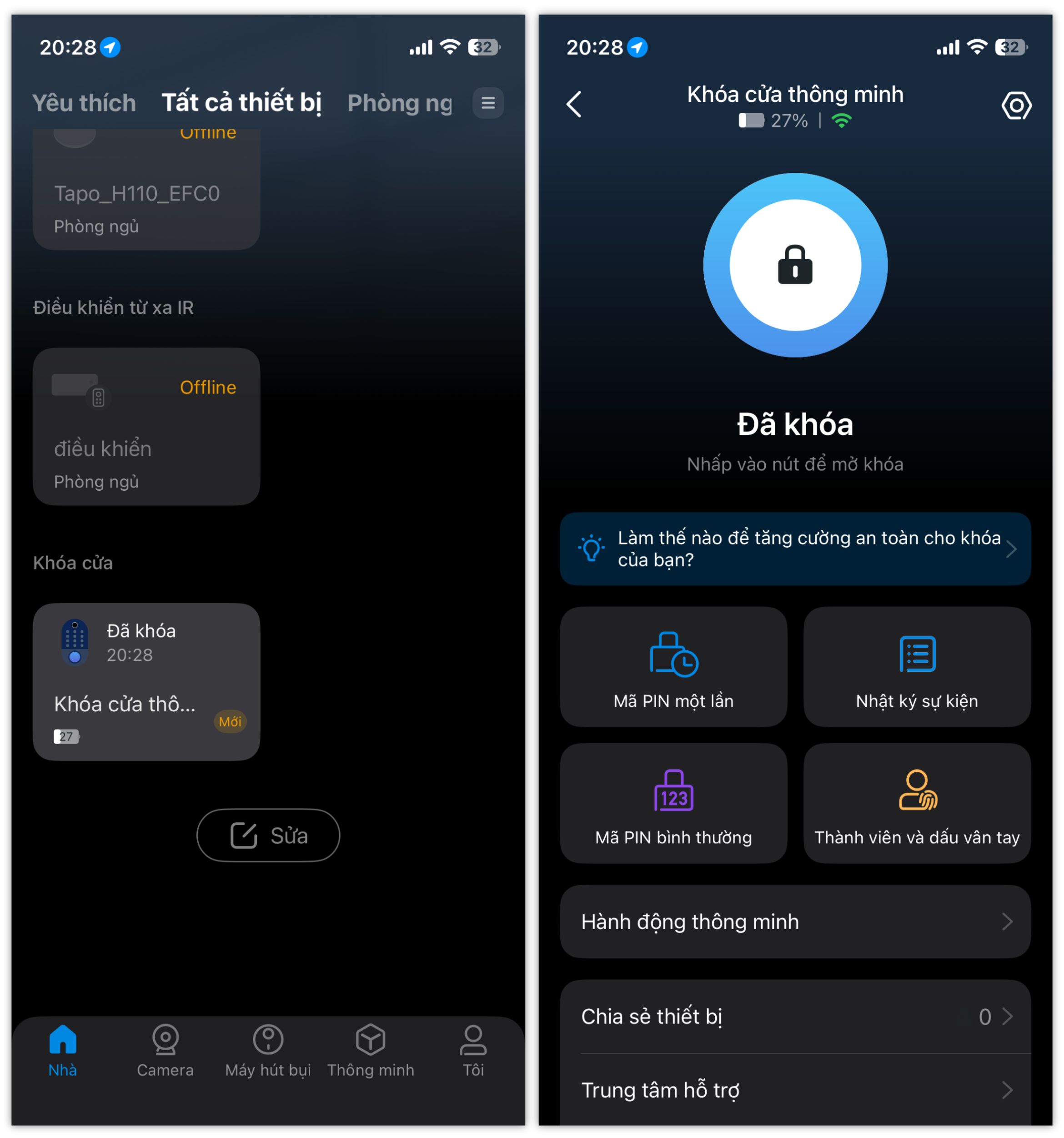The image size is (1064, 1138).
Task: Switch to the Tôi tab
Action: click(473, 1051)
